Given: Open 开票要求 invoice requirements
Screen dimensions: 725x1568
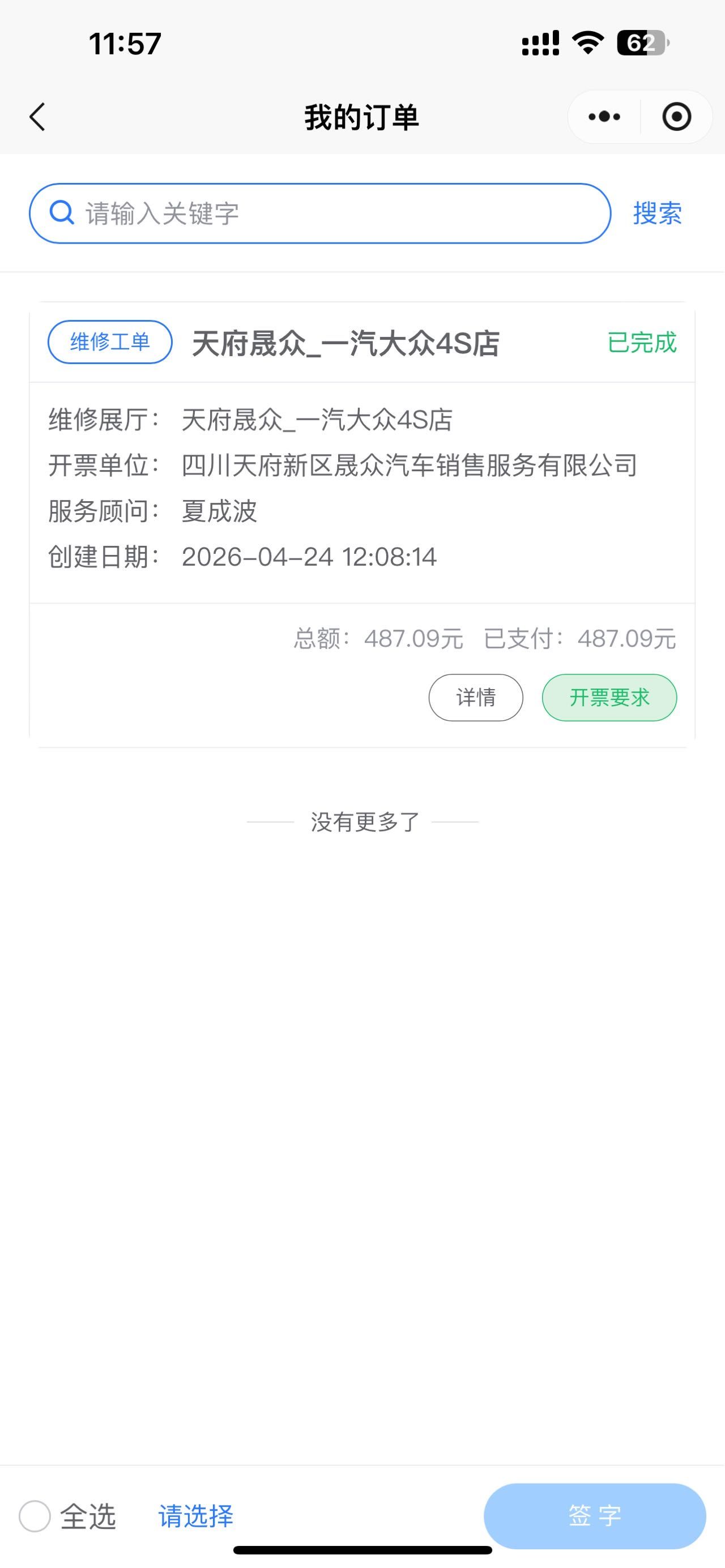Looking at the screenshot, I should [x=609, y=698].
